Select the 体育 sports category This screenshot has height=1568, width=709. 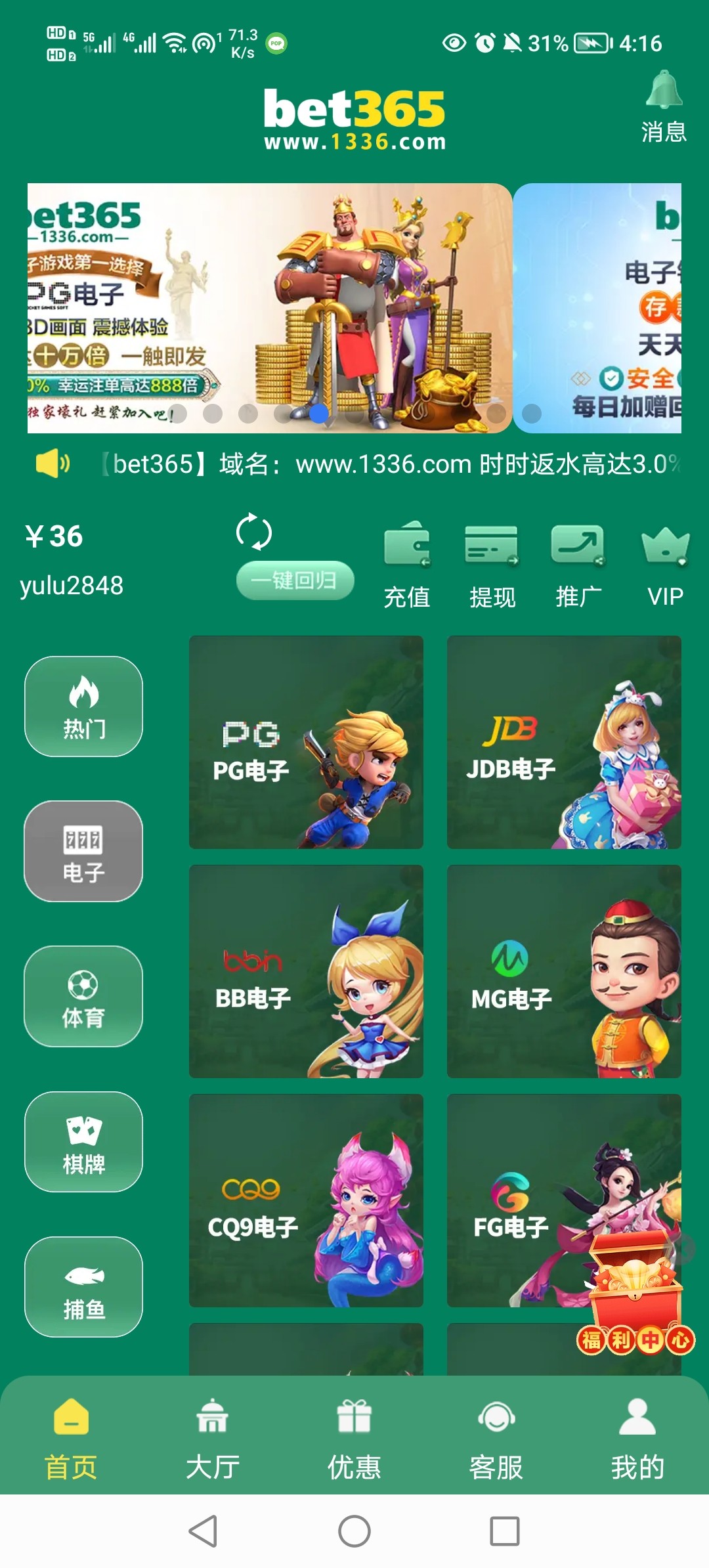click(83, 996)
